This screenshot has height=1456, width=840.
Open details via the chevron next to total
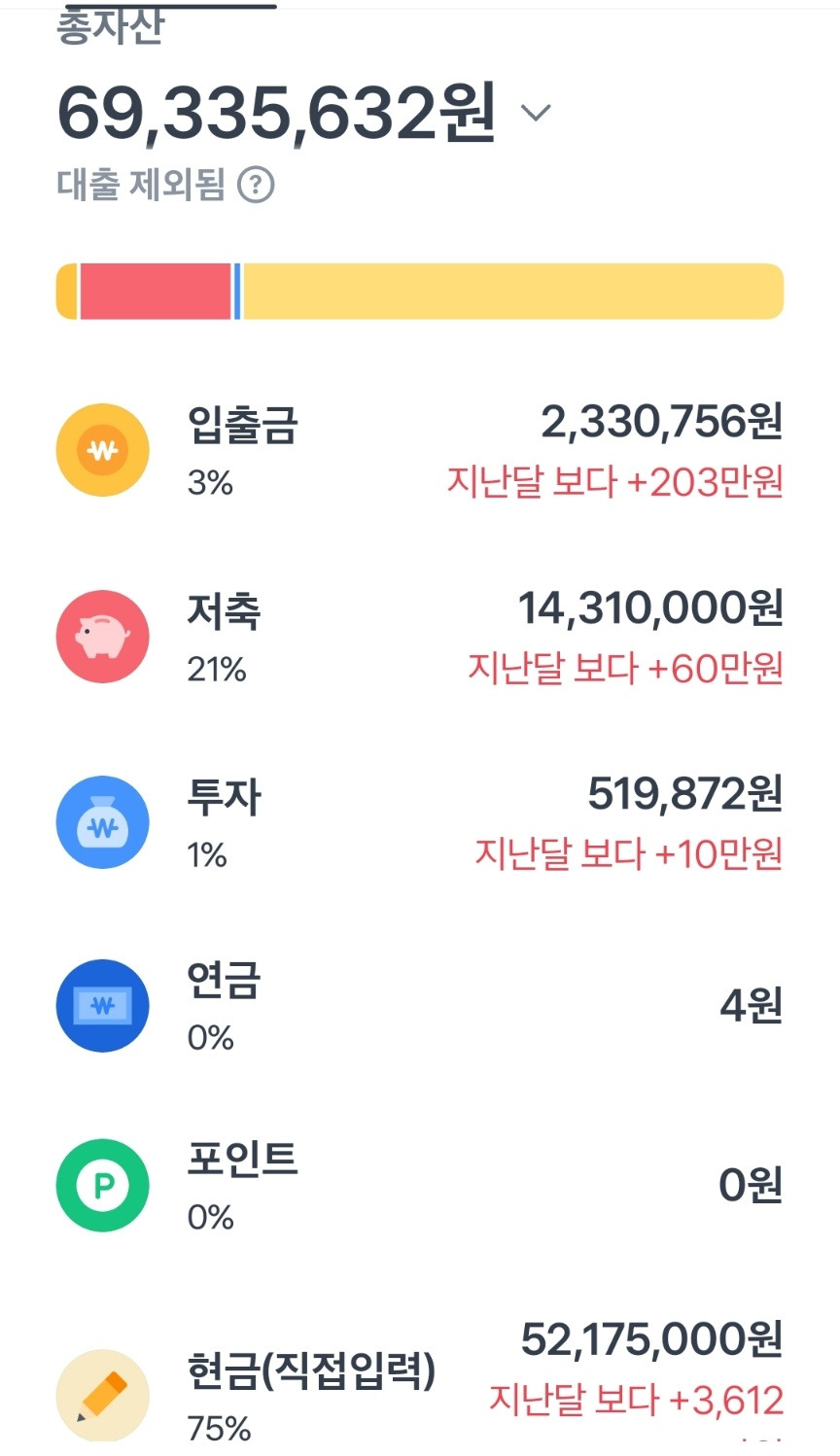[536, 114]
